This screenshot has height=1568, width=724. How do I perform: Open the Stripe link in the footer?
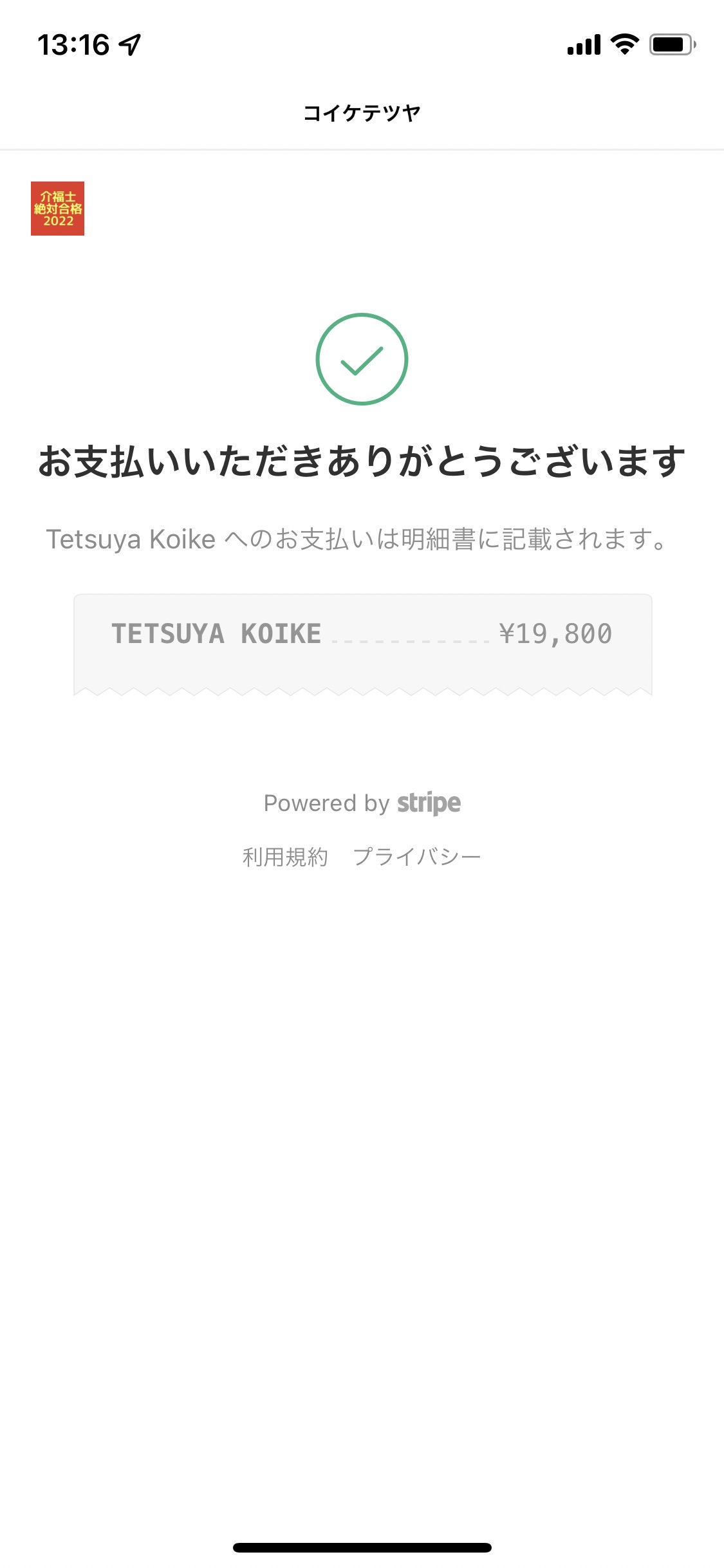[x=362, y=803]
